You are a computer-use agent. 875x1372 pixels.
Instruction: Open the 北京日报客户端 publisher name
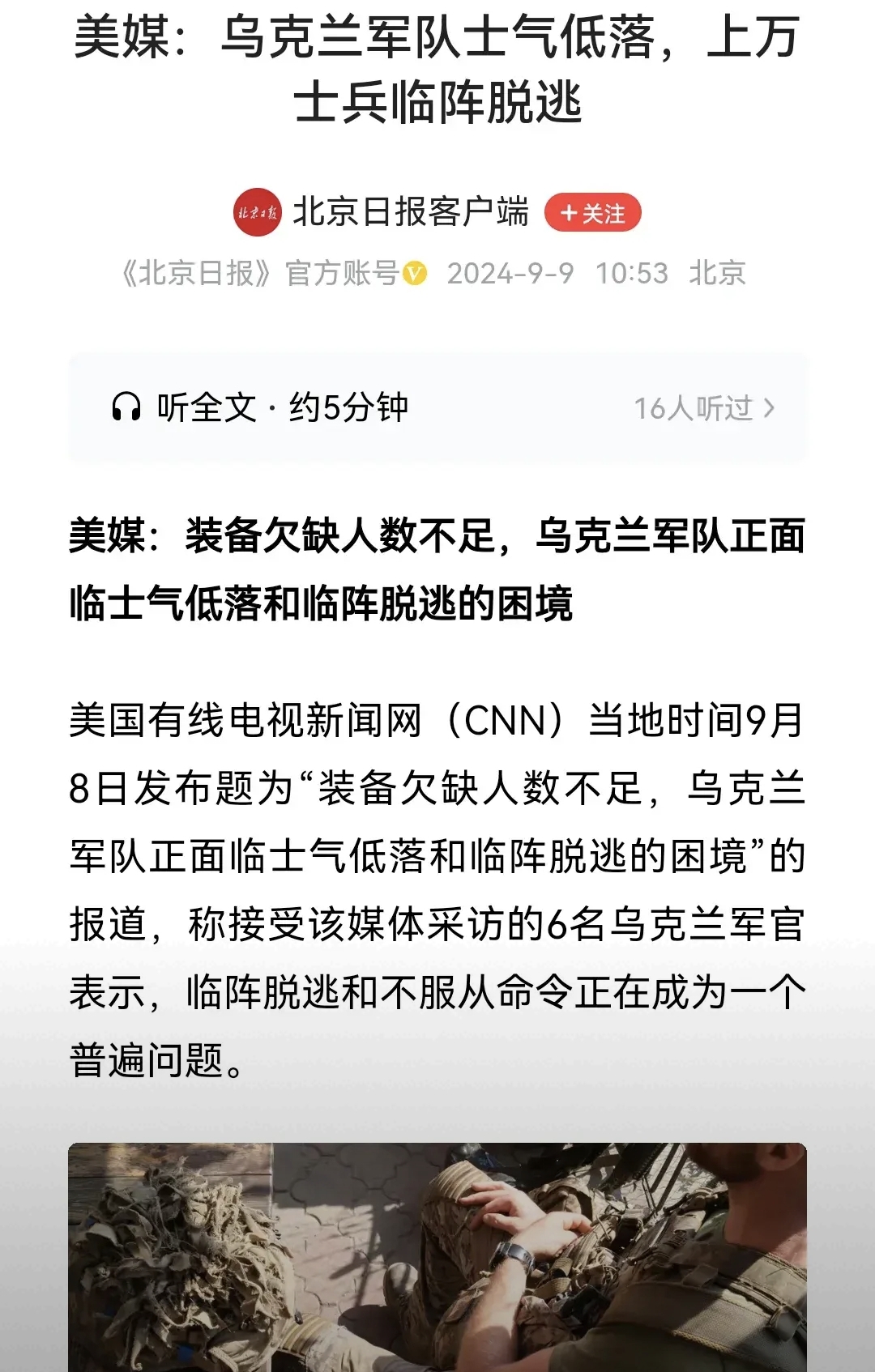pyautogui.click(x=412, y=211)
